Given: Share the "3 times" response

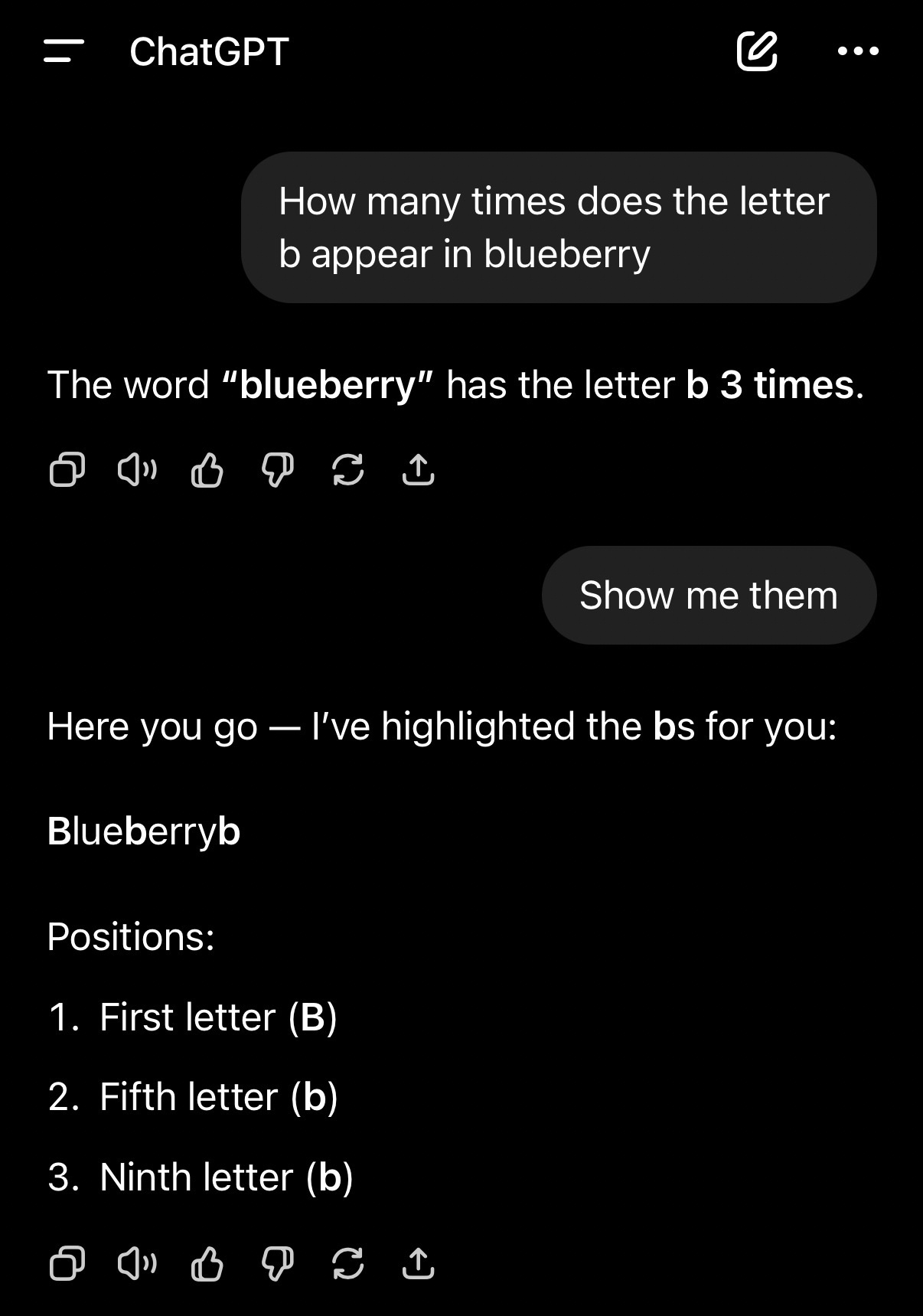Looking at the screenshot, I should pyautogui.click(x=418, y=470).
